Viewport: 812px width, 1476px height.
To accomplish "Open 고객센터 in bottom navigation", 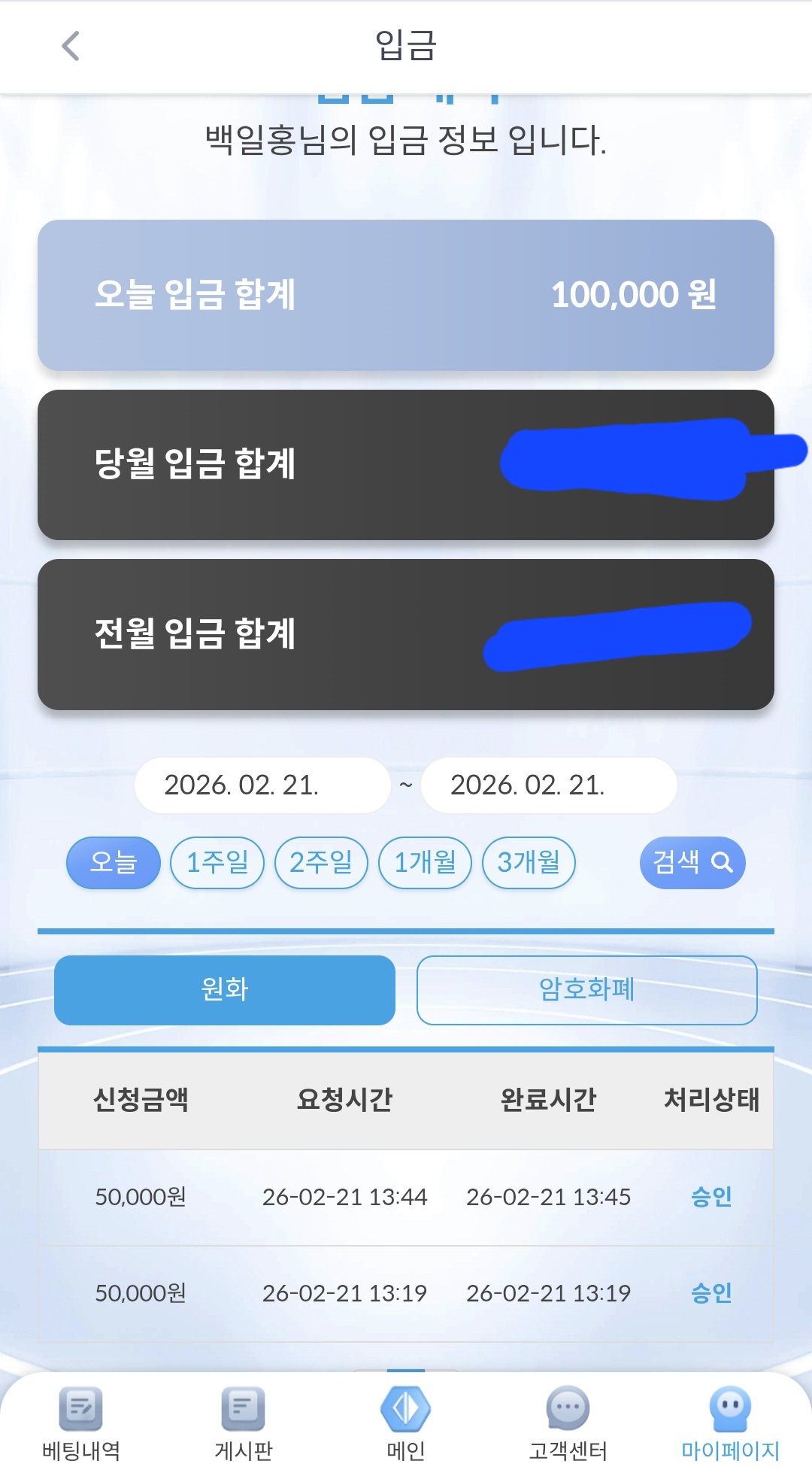I will [568, 1423].
